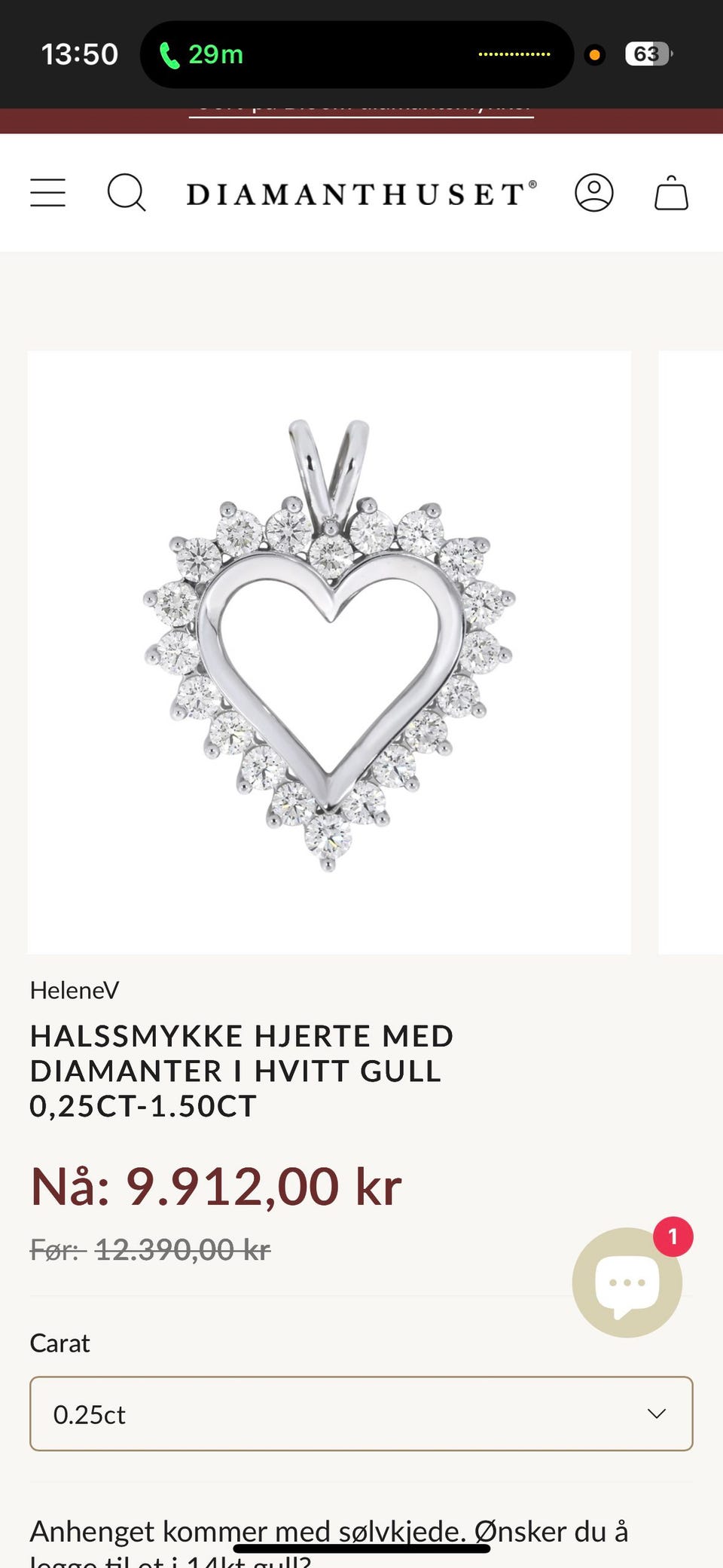Open the Carat selection dropdown
The height and width of the screenshot is (1568, 723).
(361, 1414)
